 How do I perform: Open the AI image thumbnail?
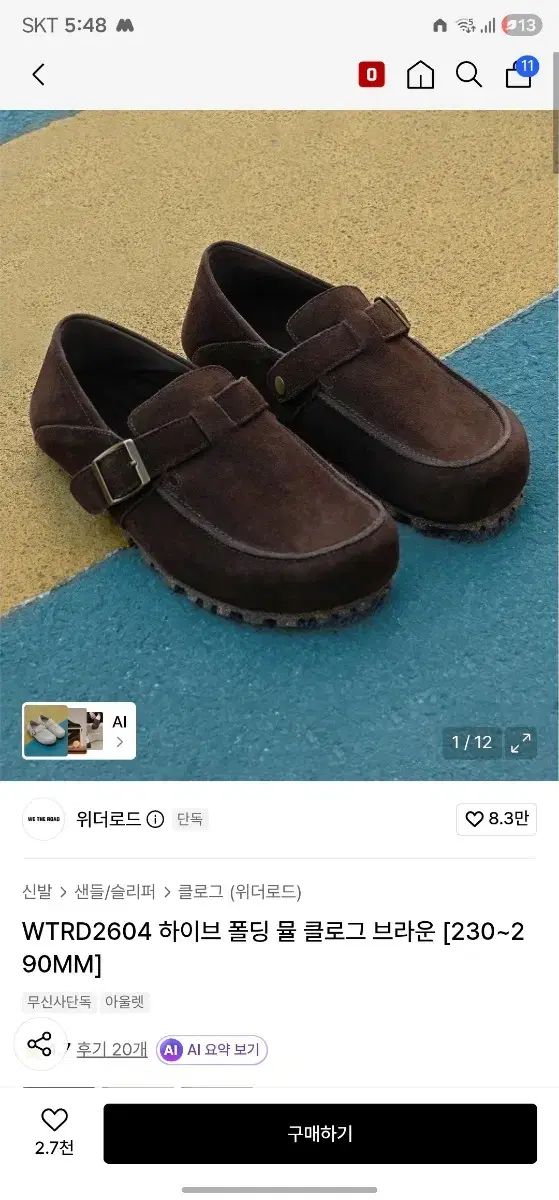pos(79,731)
